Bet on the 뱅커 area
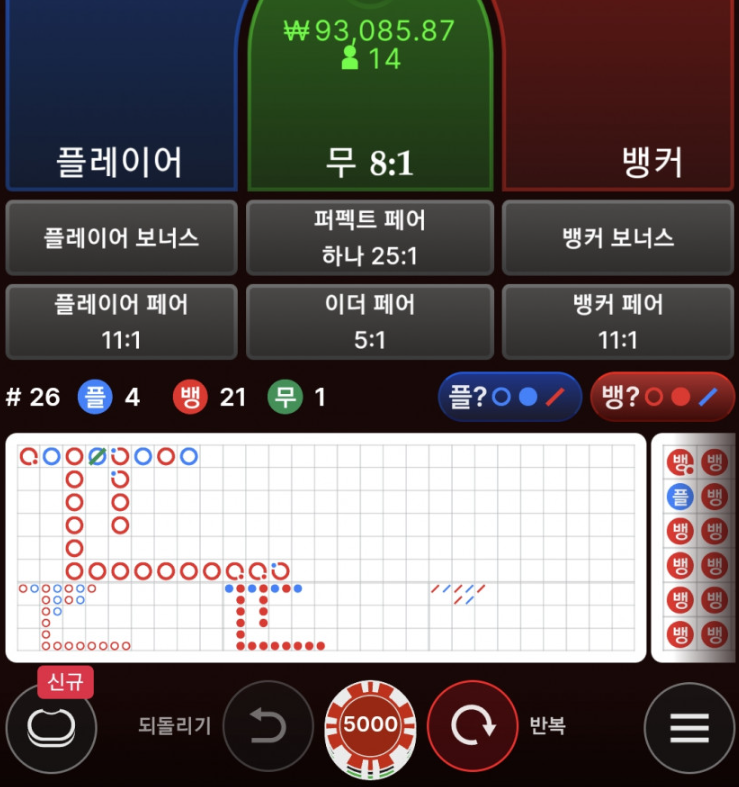The height and width of the screenshot is (787, 739). coord(620,110)
